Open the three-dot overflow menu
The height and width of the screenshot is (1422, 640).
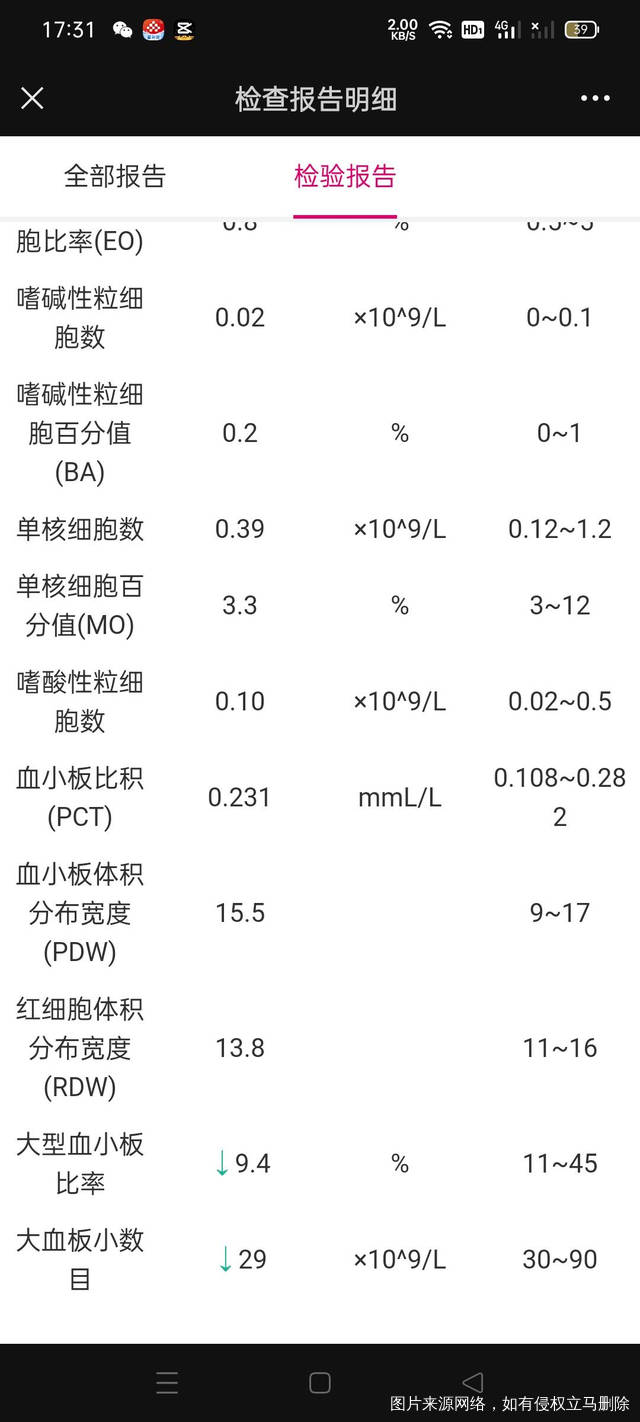click(x=595, y=98)
